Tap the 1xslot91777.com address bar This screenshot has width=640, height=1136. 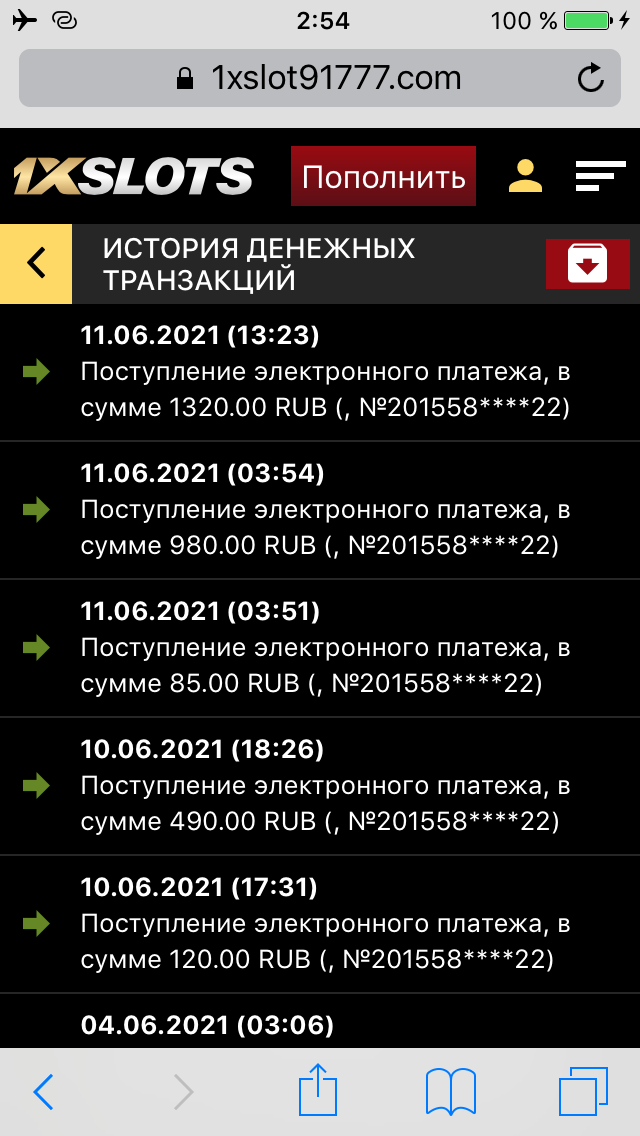(320, 78)
